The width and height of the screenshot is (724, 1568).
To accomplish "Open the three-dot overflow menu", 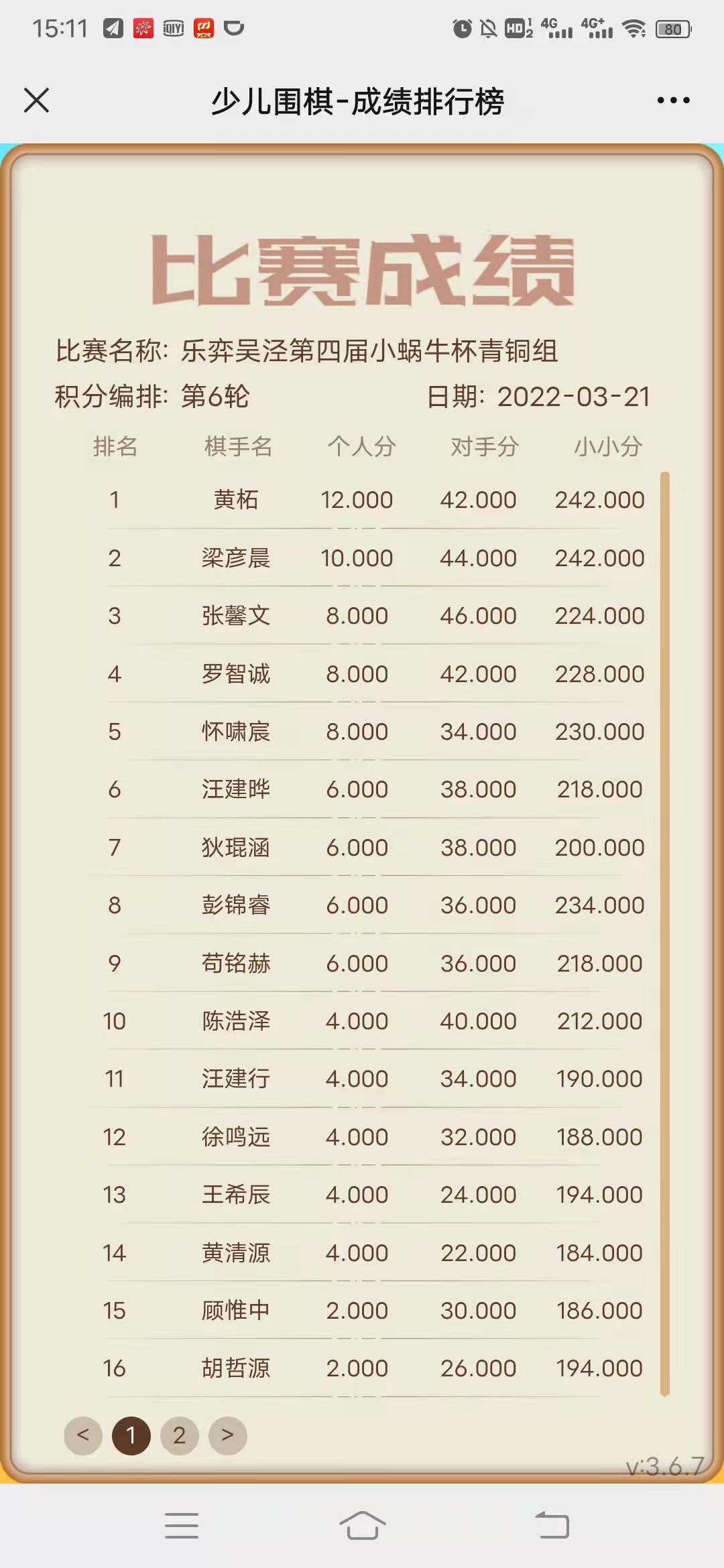I will click(x=673, y=101).
